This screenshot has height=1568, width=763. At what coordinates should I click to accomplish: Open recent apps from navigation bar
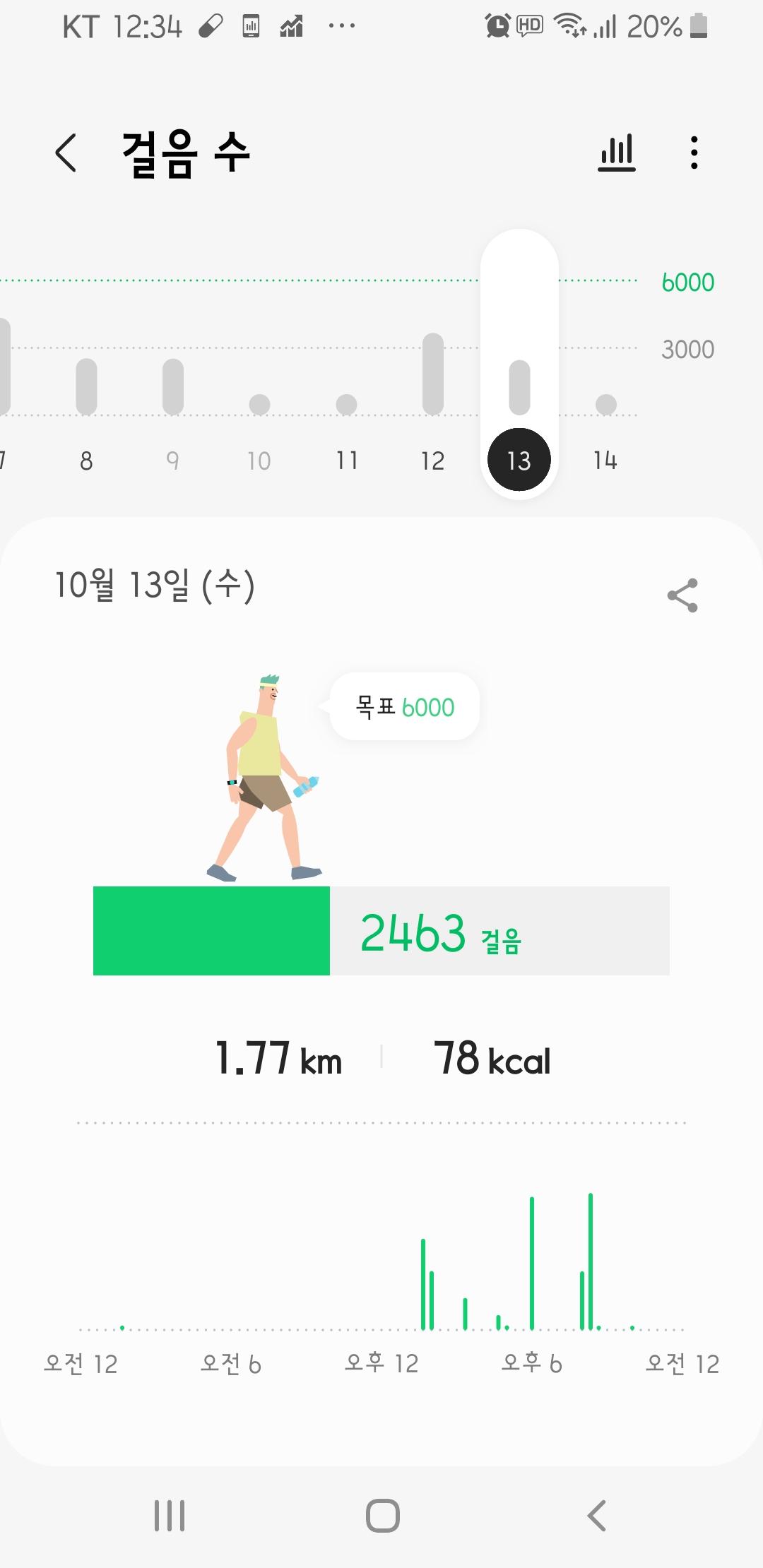point(170,1515)
